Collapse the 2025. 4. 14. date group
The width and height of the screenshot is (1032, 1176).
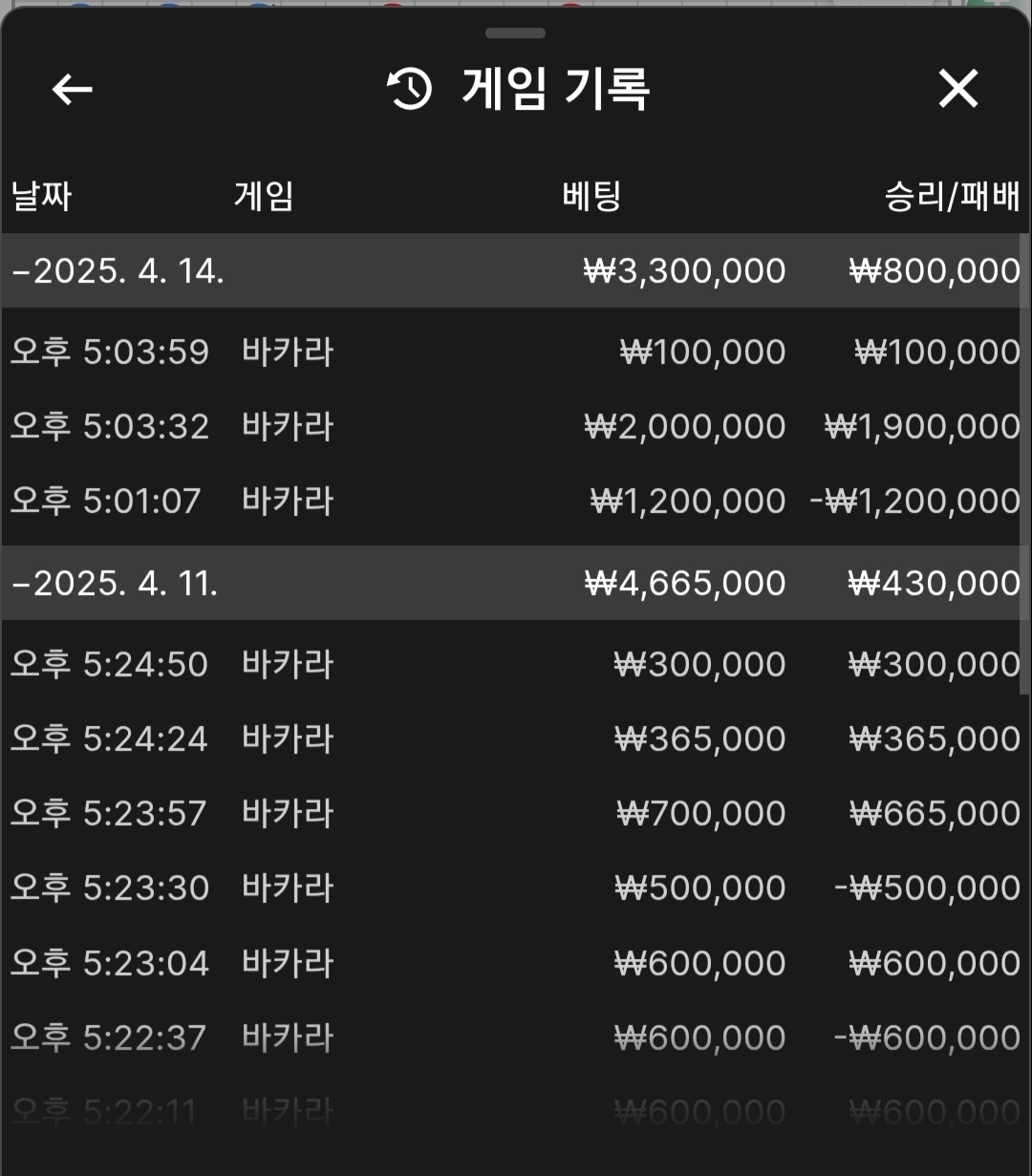click(x=118, y=271)
